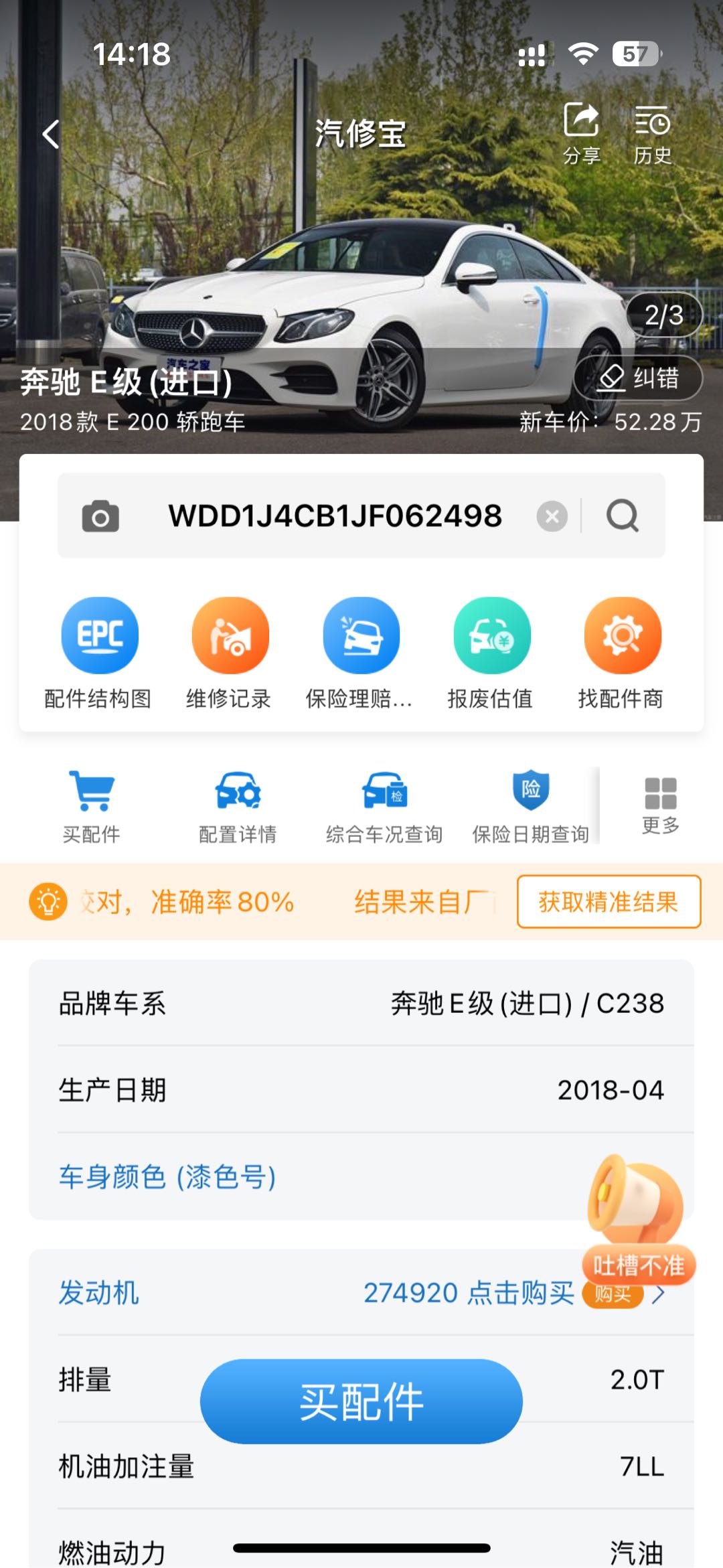Share this vehicle page
This screenshot has width=723, height=1568.
pyautogui.click(x=581, y=133)
